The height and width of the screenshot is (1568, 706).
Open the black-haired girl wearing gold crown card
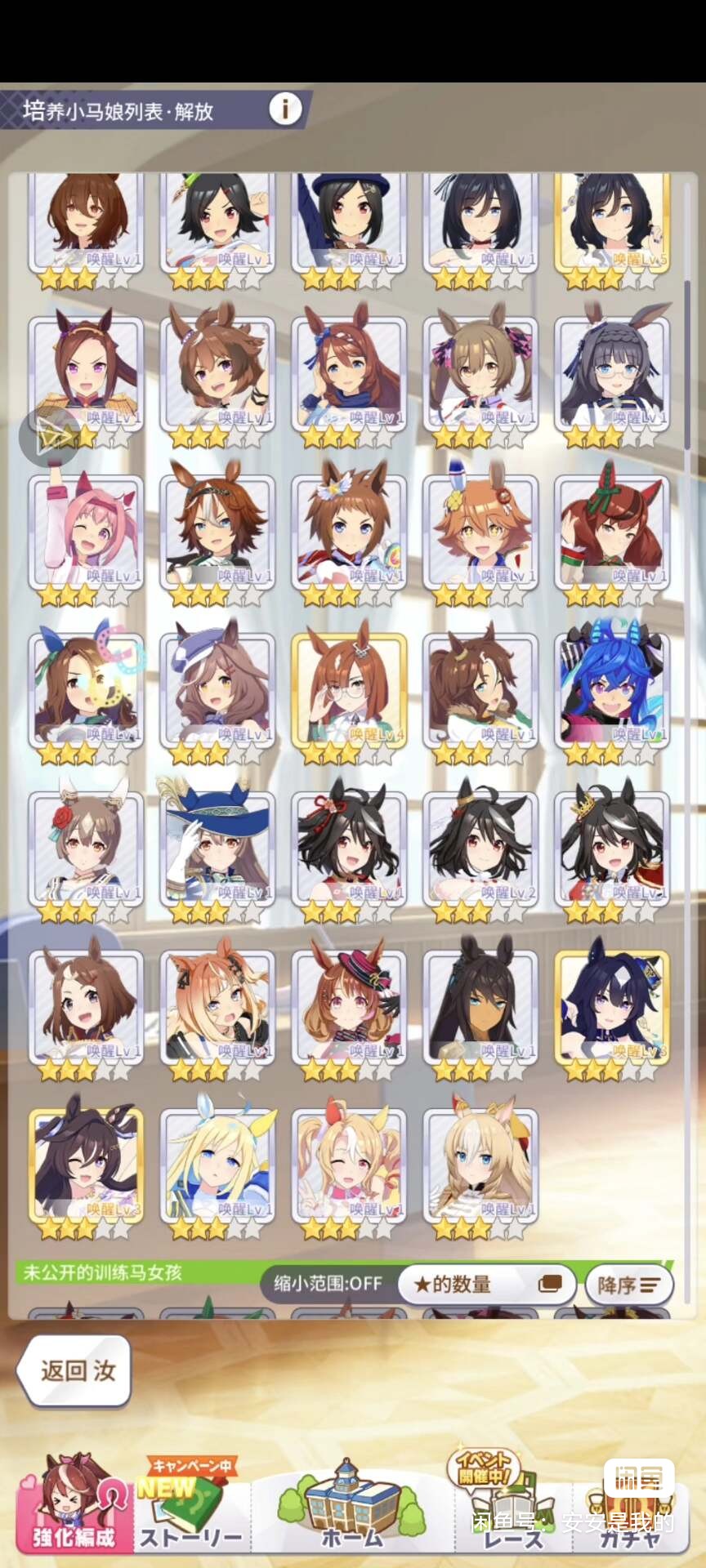612,851
